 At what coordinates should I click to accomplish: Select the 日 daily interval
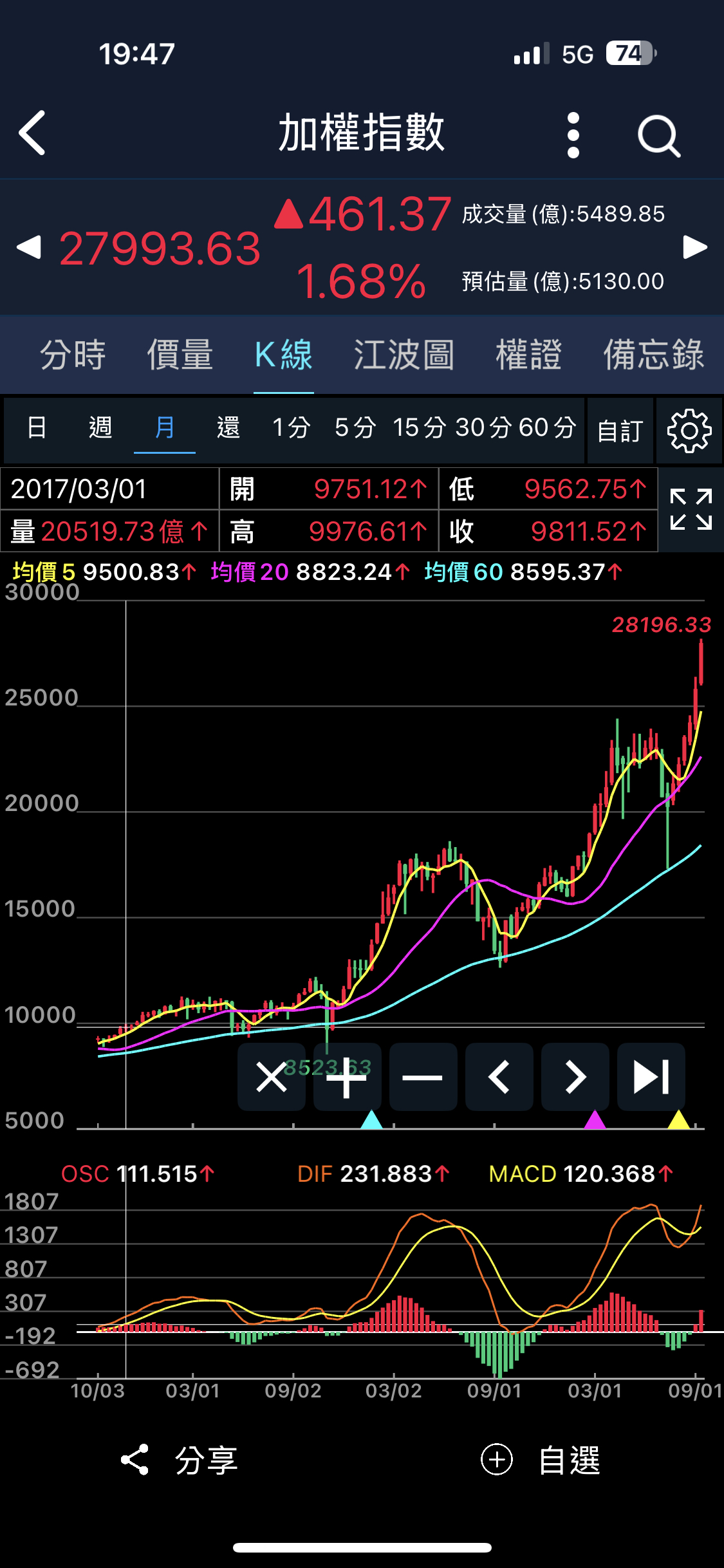37,427
